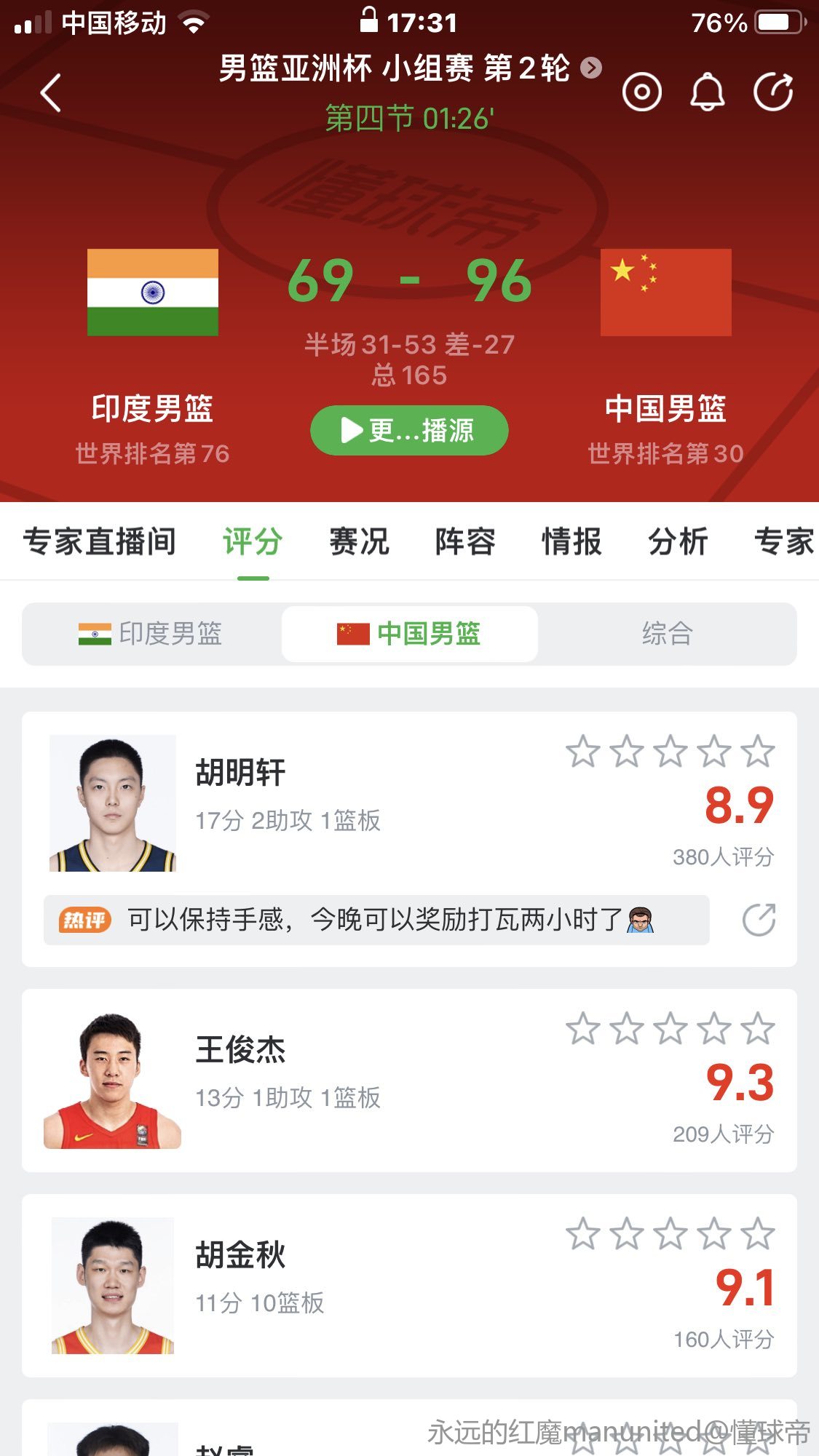
Task: Open the match notifications bell
Action: click(x=707, y=92)
